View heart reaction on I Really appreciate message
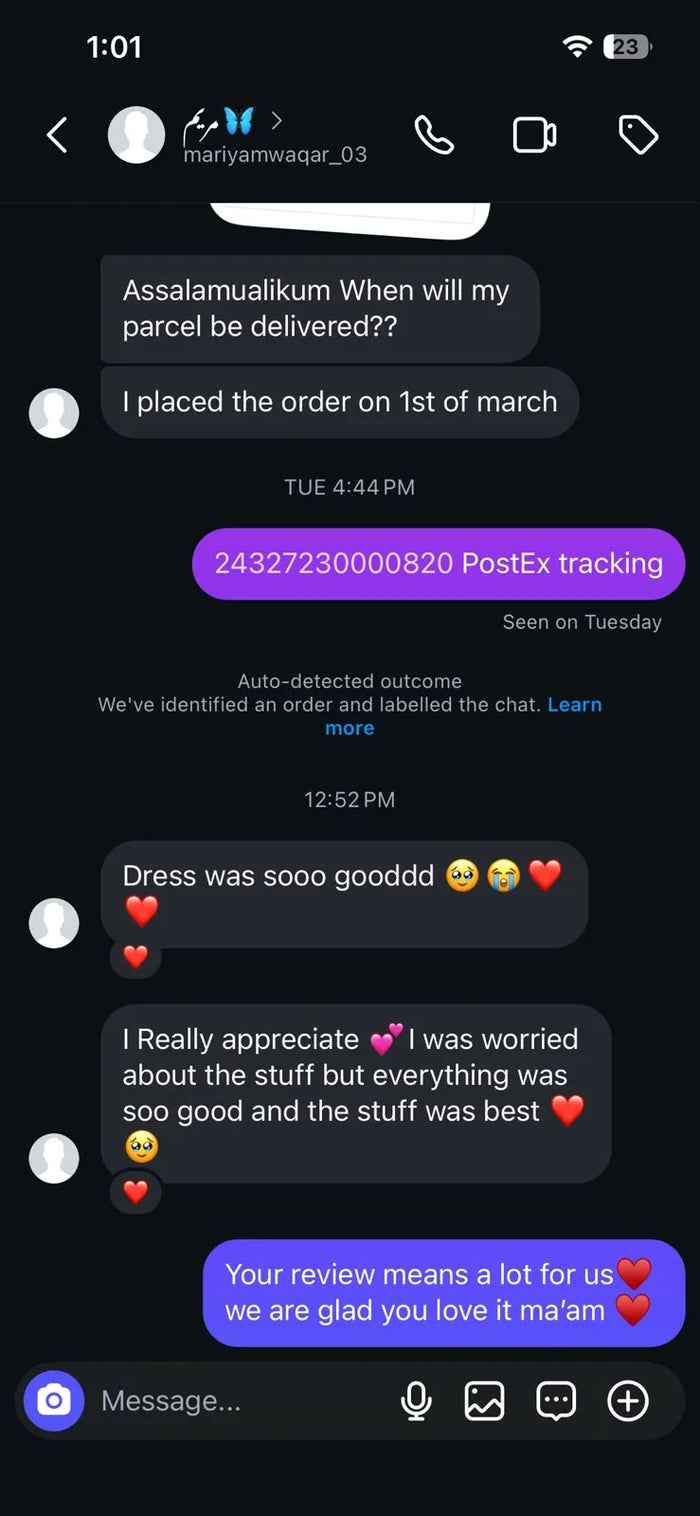Screen dimensions: 700x1516 pos(135,1192)
